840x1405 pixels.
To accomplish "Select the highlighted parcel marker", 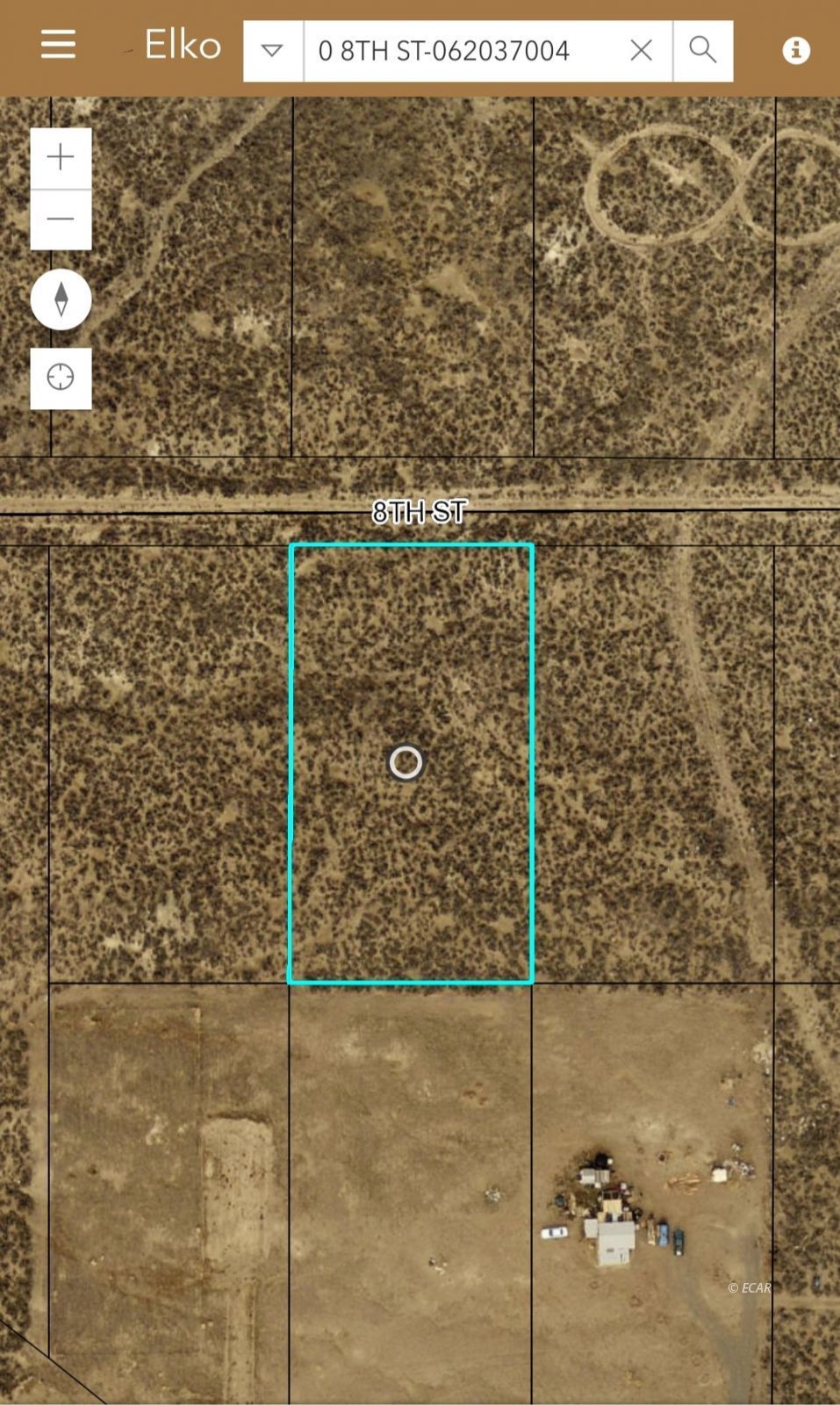I will [x=406, y=762].
